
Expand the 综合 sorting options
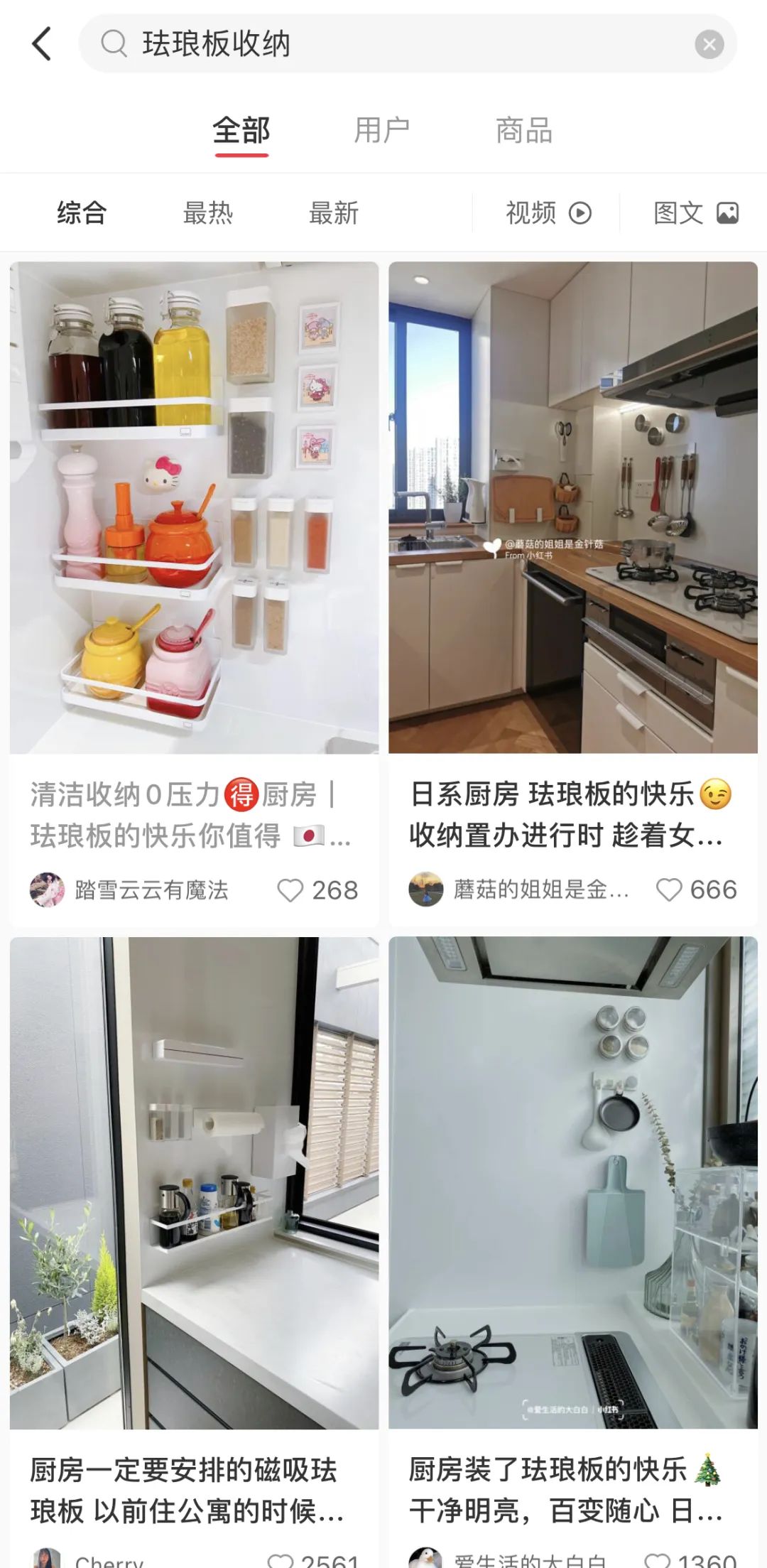click(82, 212)
